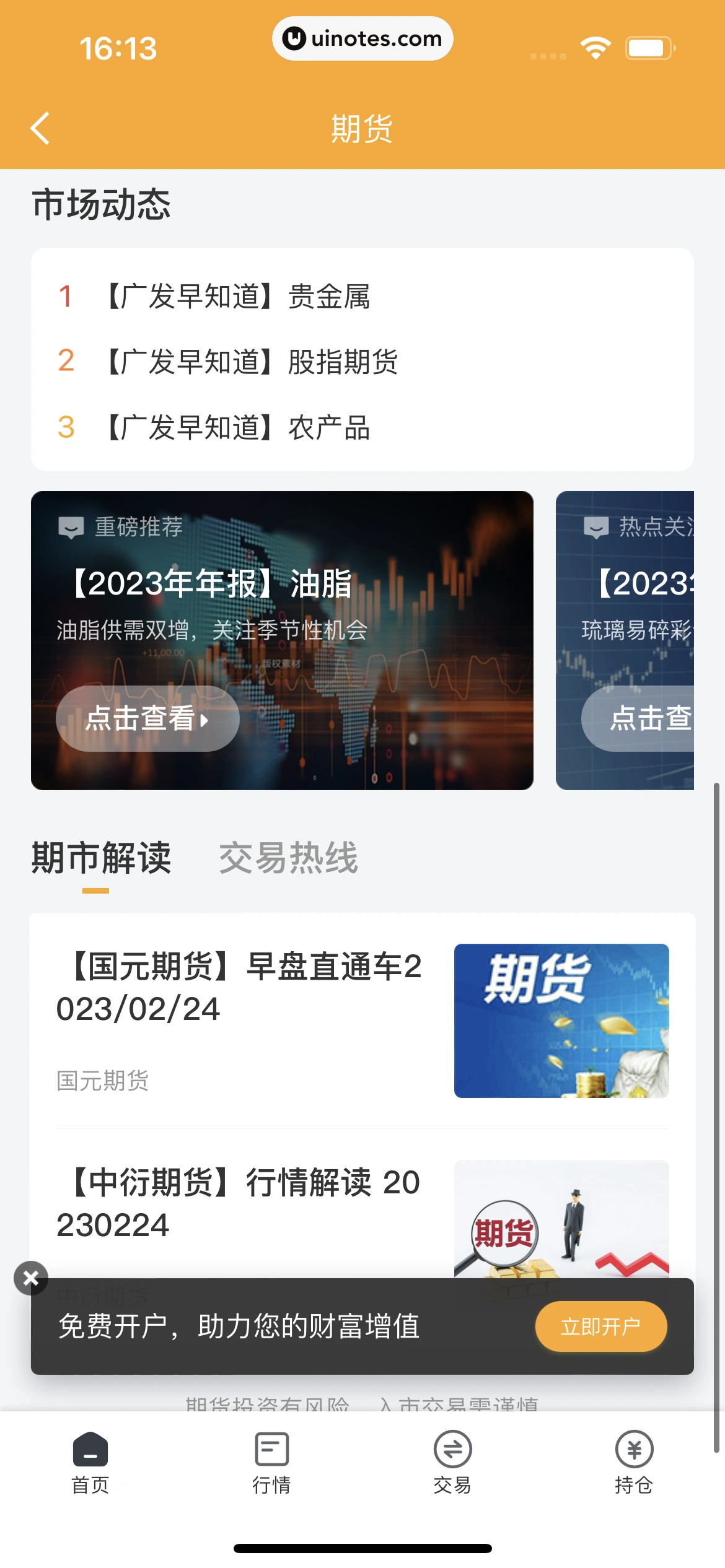Navigate back with the left chevron
The image size is (725, 1568).
pos(39,128)
